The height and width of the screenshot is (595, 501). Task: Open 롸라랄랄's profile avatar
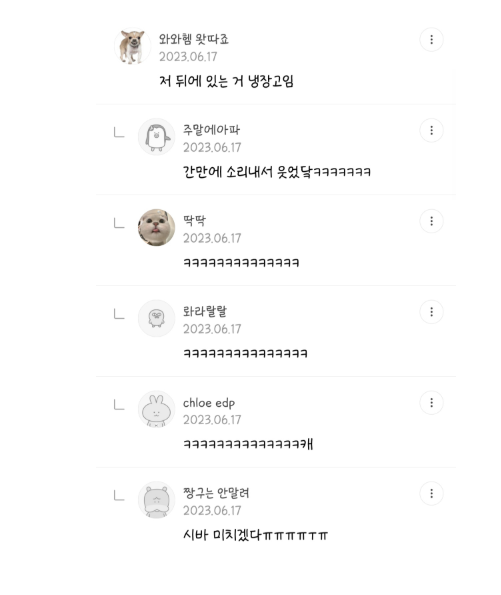(156, 318)
